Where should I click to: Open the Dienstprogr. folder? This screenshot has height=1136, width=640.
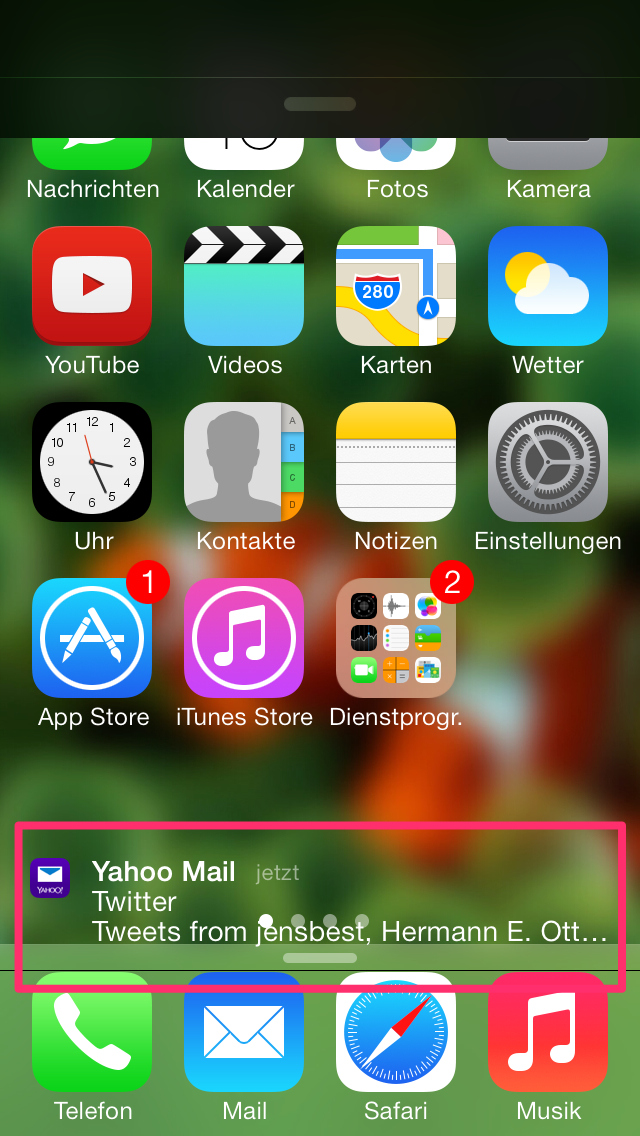click(x=396, y=638)
